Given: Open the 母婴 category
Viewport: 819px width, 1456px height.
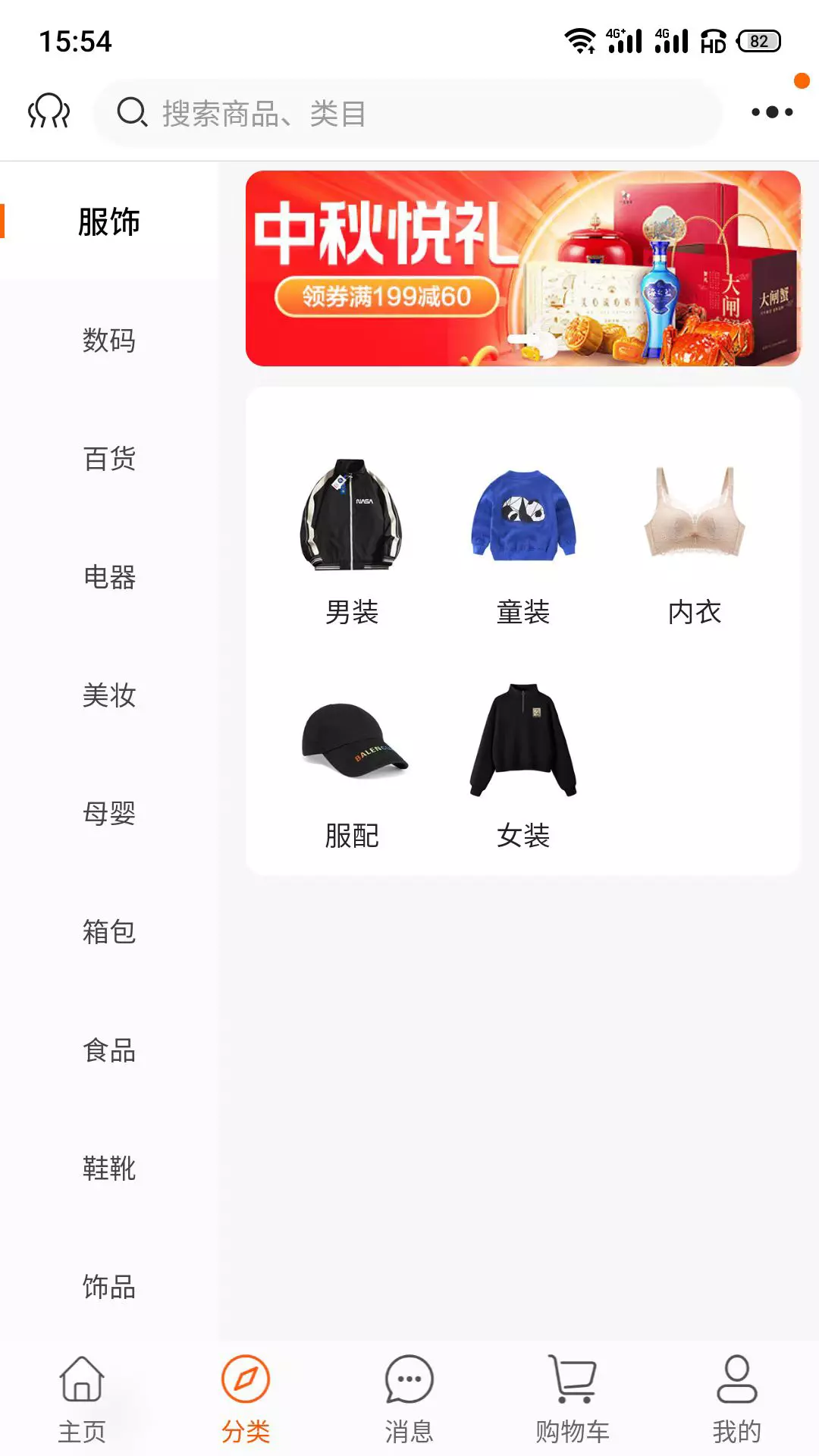Looking at the screenshot, I should tap(109, 814).
